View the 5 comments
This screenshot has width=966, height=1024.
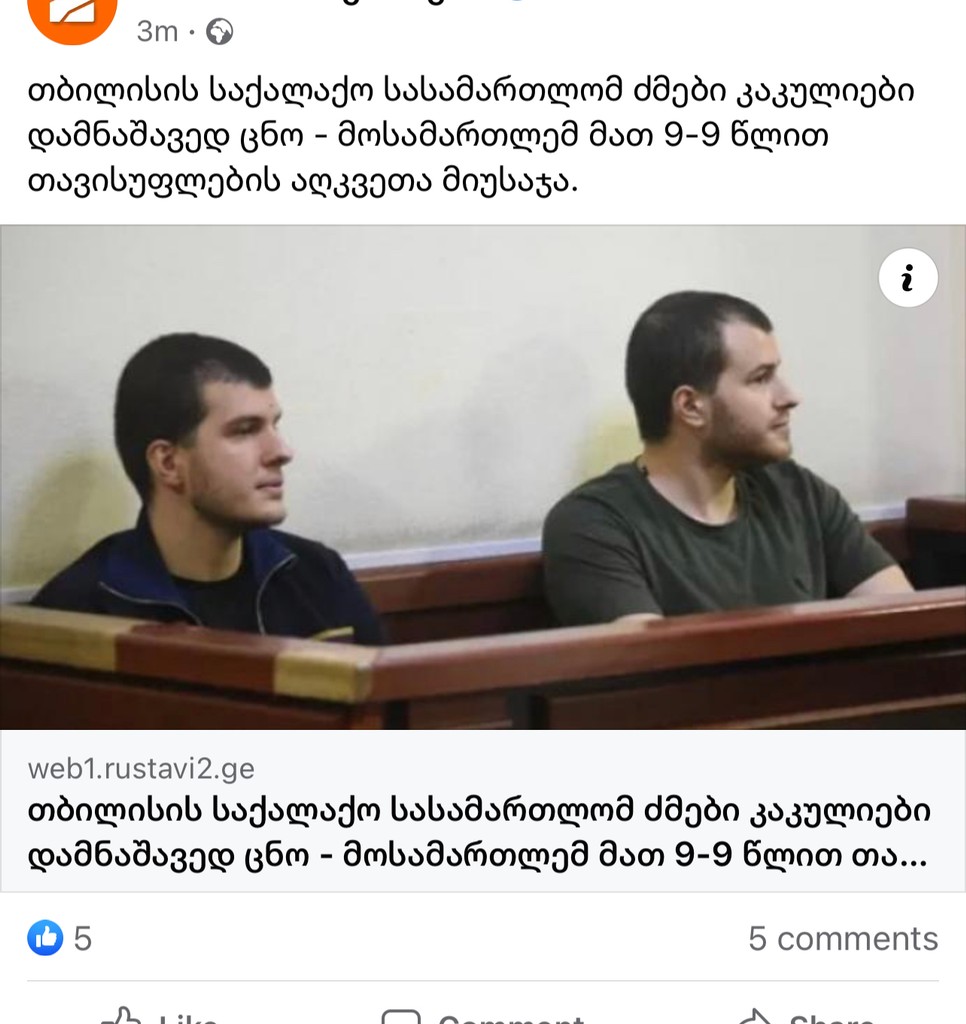pyautogui.click(x=842, y=938)
